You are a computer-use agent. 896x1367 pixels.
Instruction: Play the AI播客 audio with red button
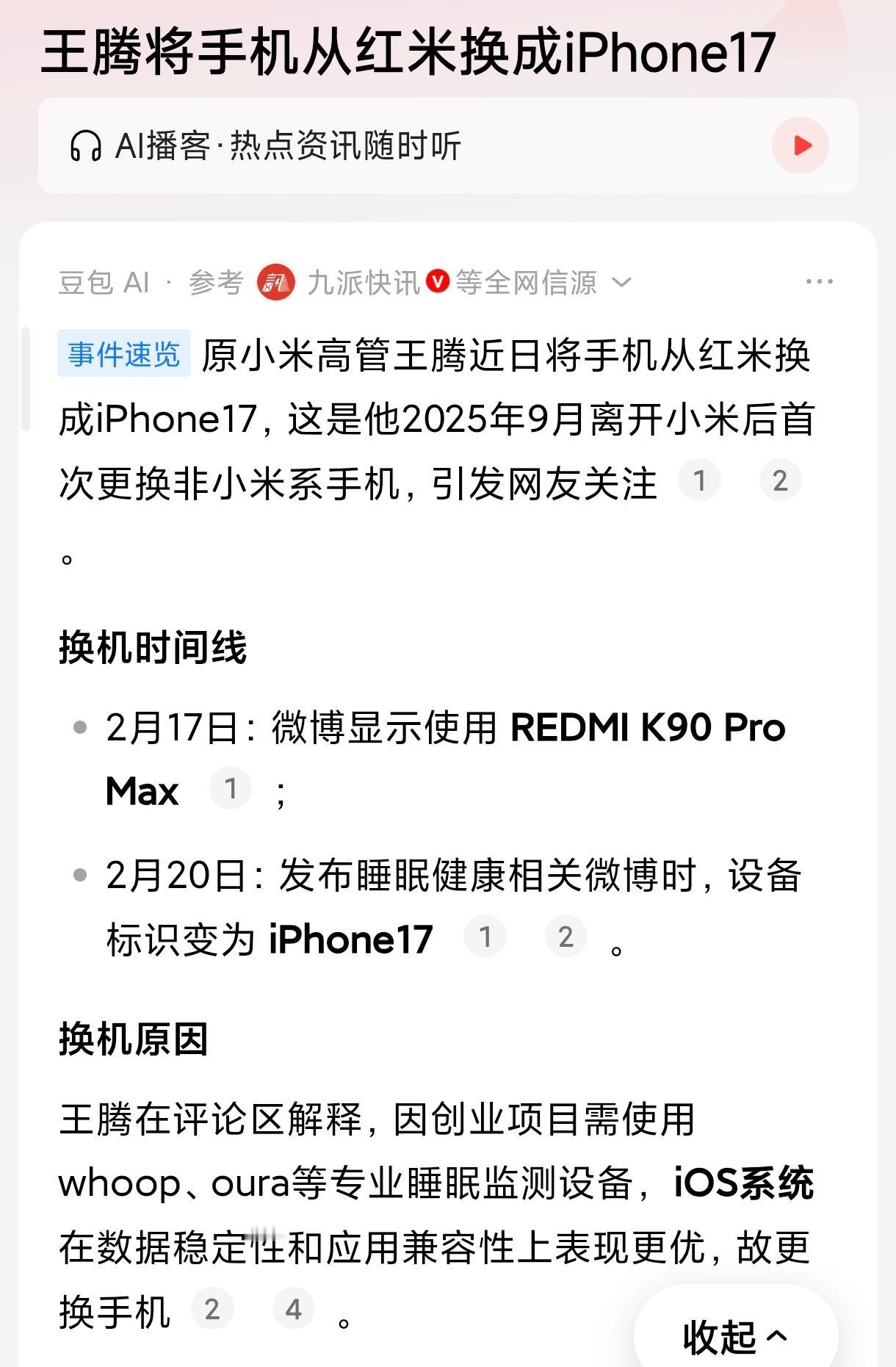click(800, 145)
